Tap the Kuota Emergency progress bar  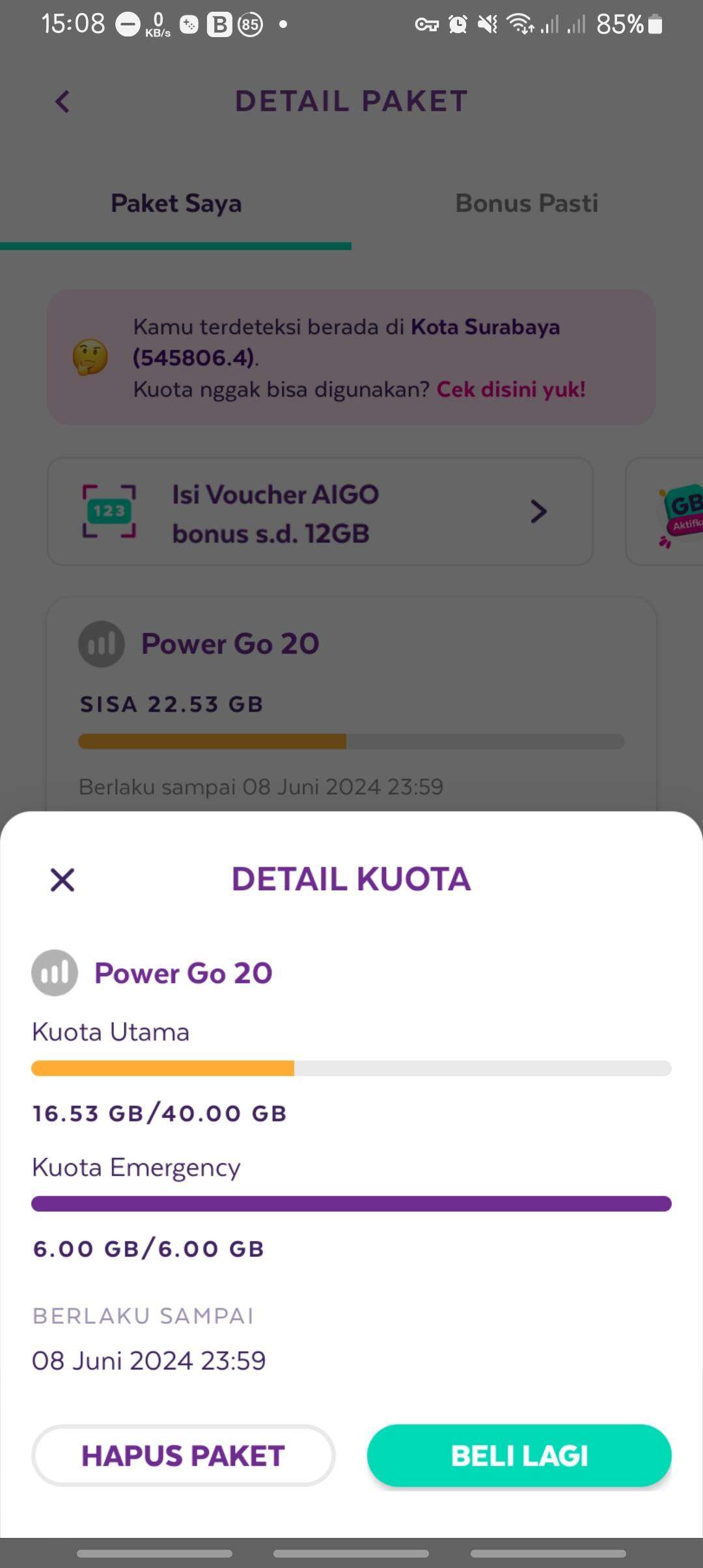(351, 1204)
